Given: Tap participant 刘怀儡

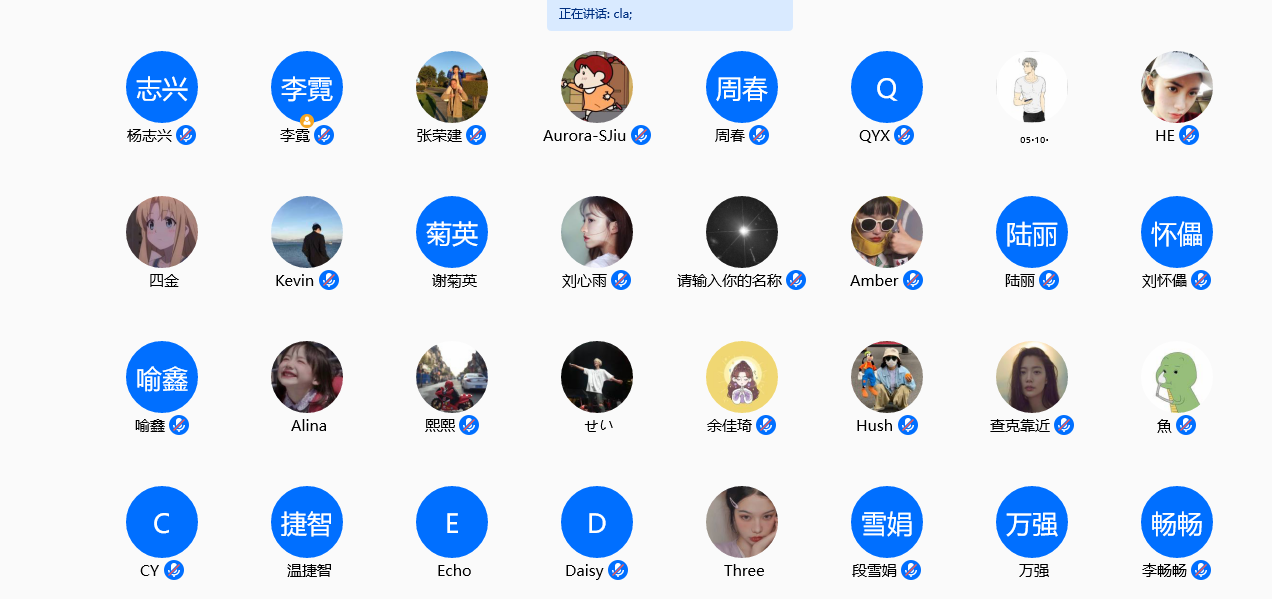Looking at the screenshot, I should (x=1177, y=232).
